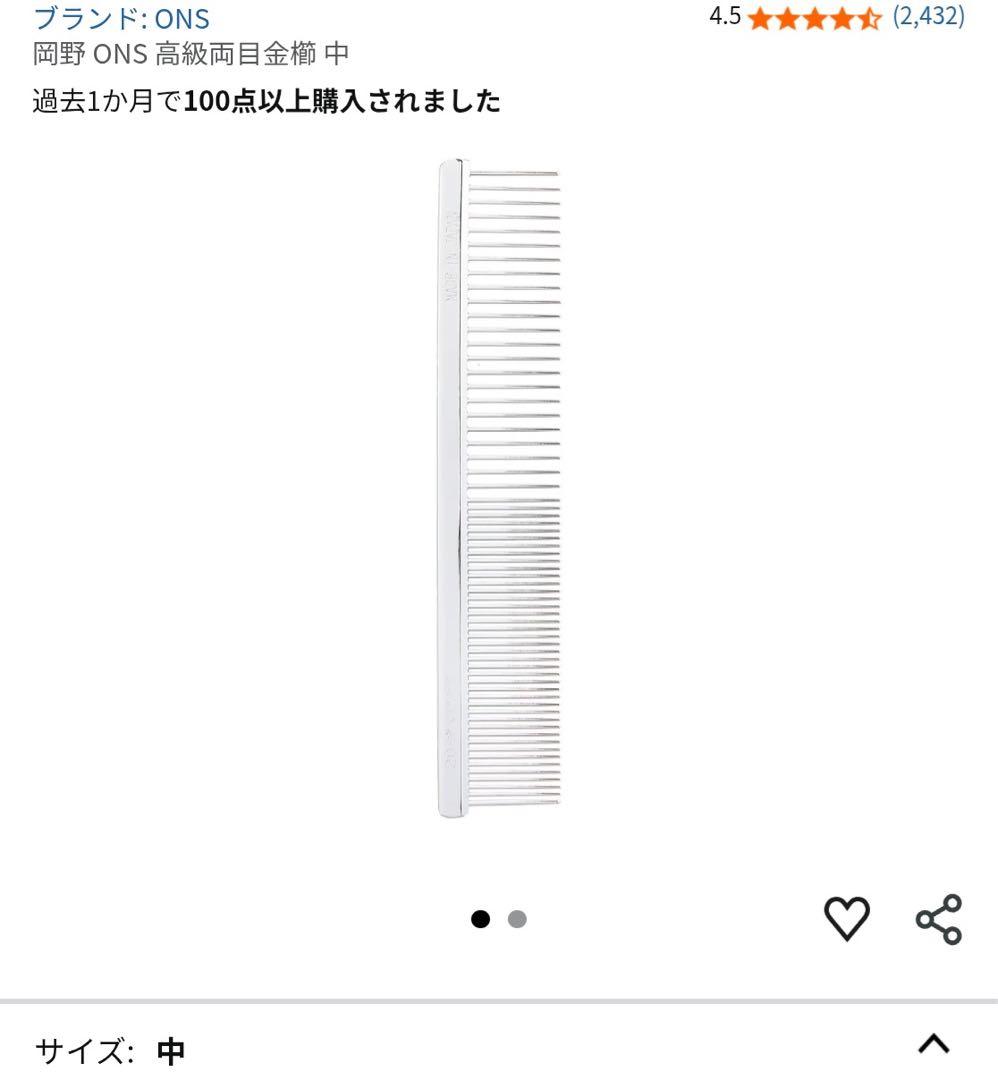Share this product
This screenshot has width=998, height=1080.
click(939, 919)
